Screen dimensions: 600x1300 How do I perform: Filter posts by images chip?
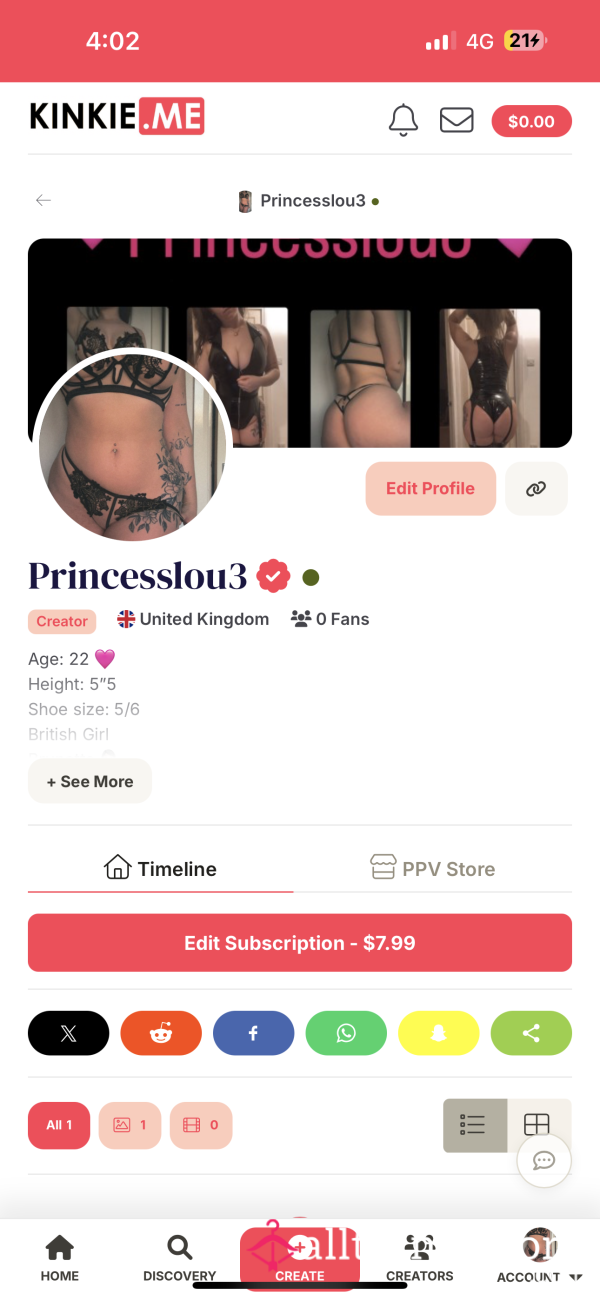click(130, 1125)
